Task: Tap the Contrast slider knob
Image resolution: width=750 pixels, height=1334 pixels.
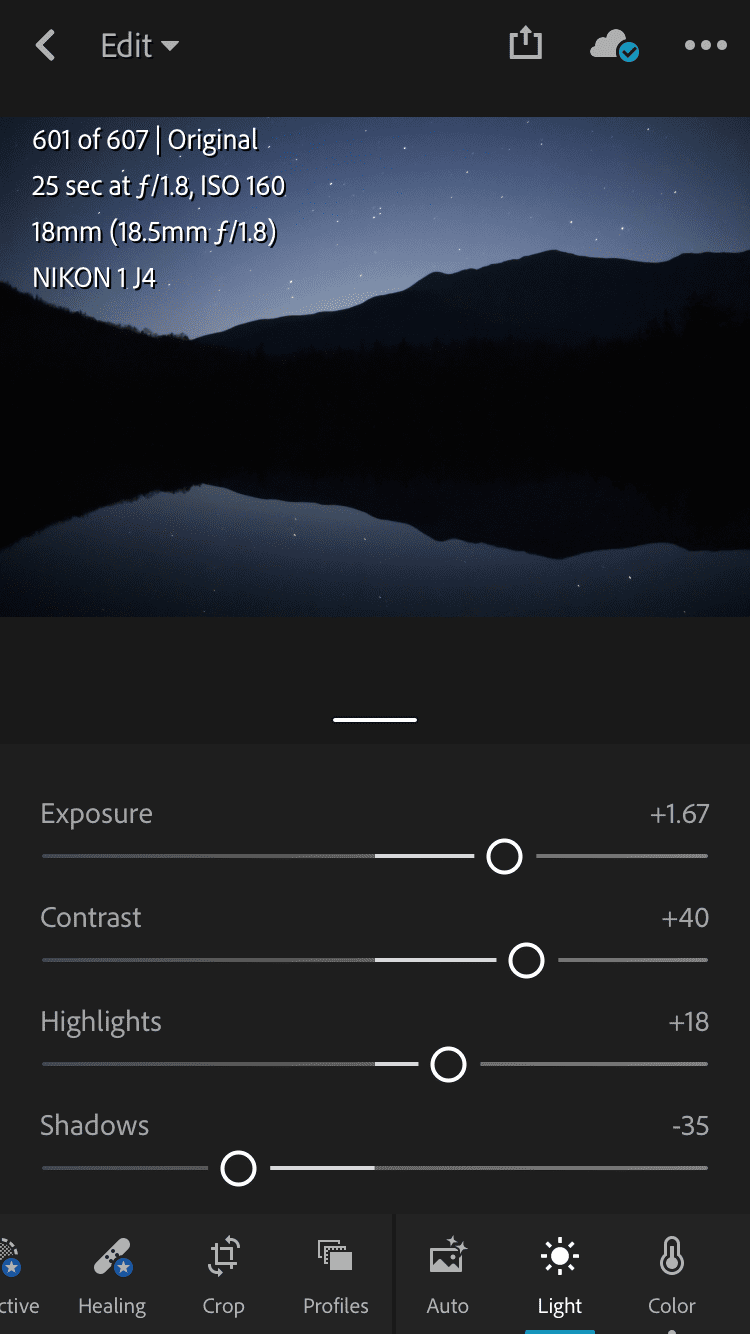Action: point(526,961)
